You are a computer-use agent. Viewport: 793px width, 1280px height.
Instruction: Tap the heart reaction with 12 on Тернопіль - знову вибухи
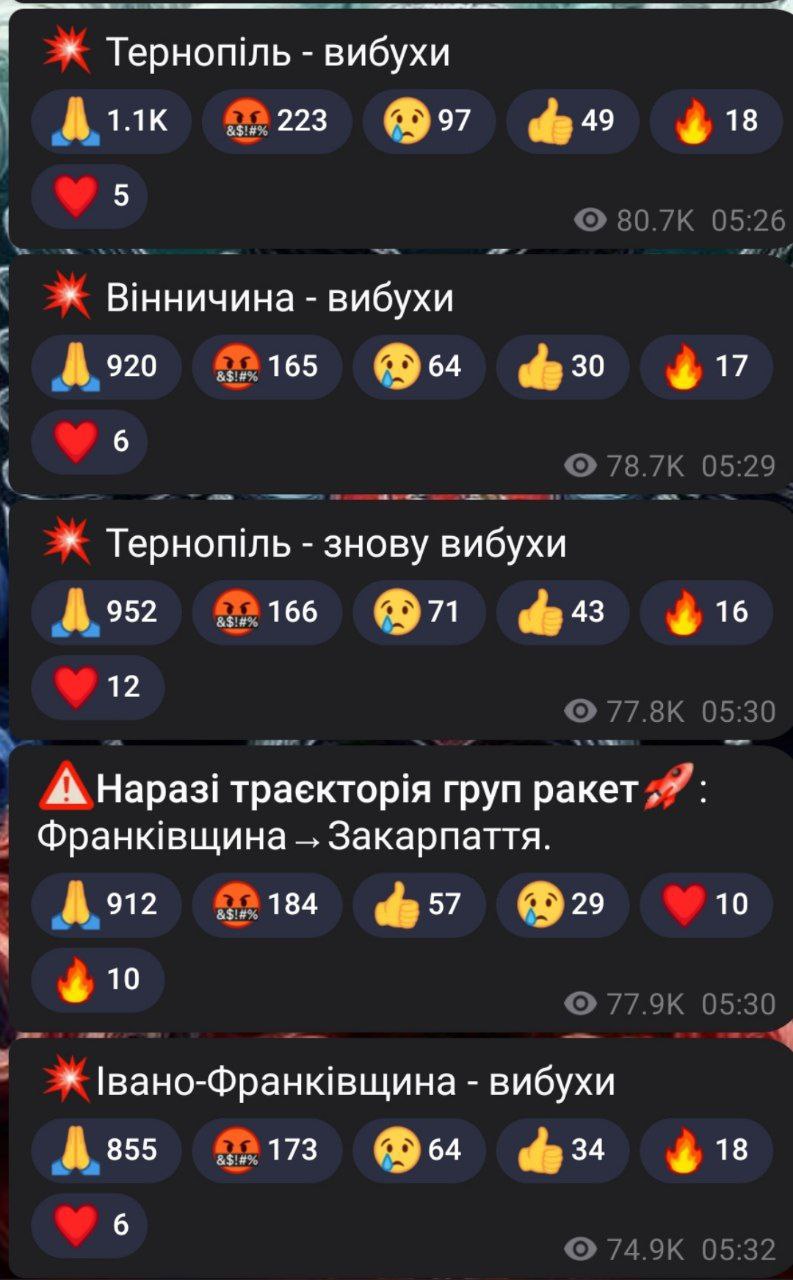[x=98, y=687]
